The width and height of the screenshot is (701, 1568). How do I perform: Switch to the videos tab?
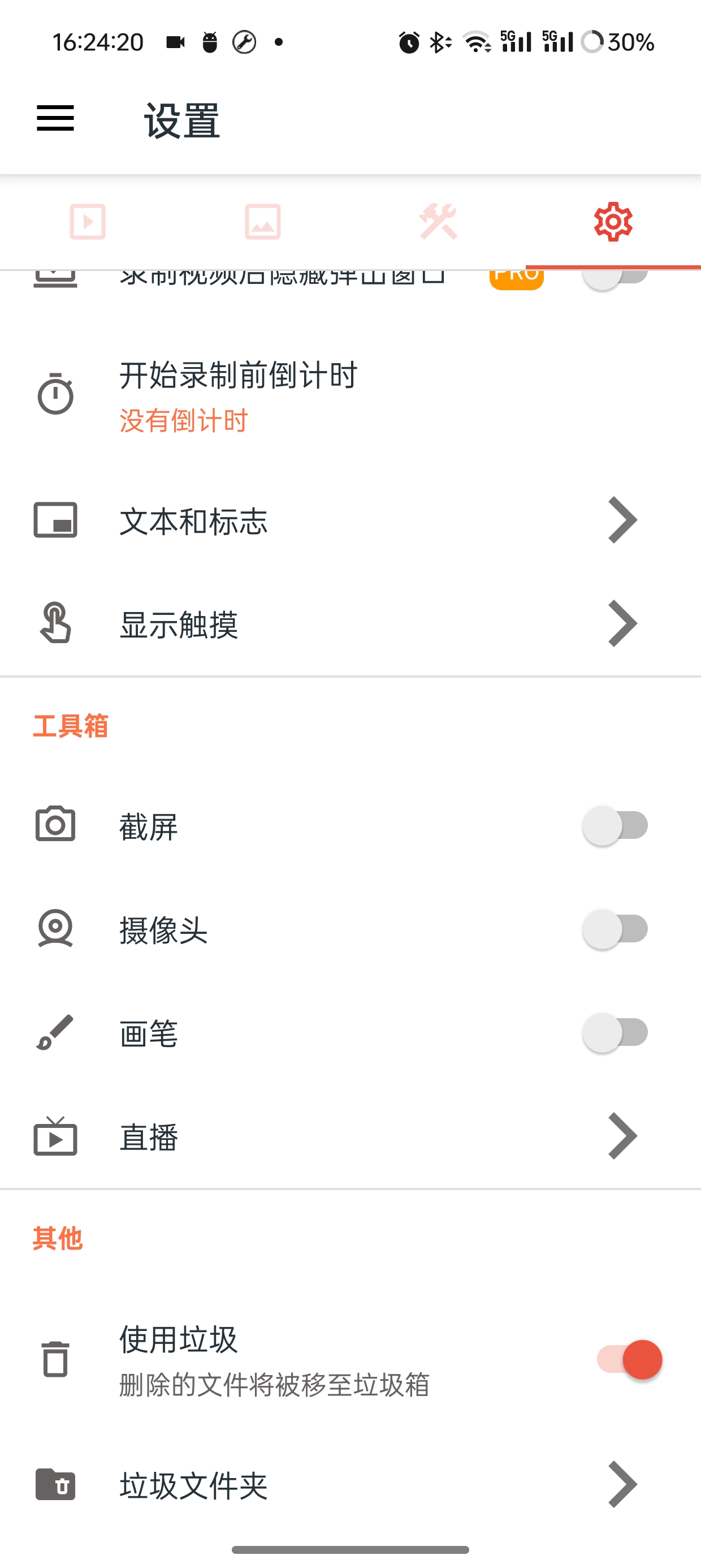(x=88, y=222)
